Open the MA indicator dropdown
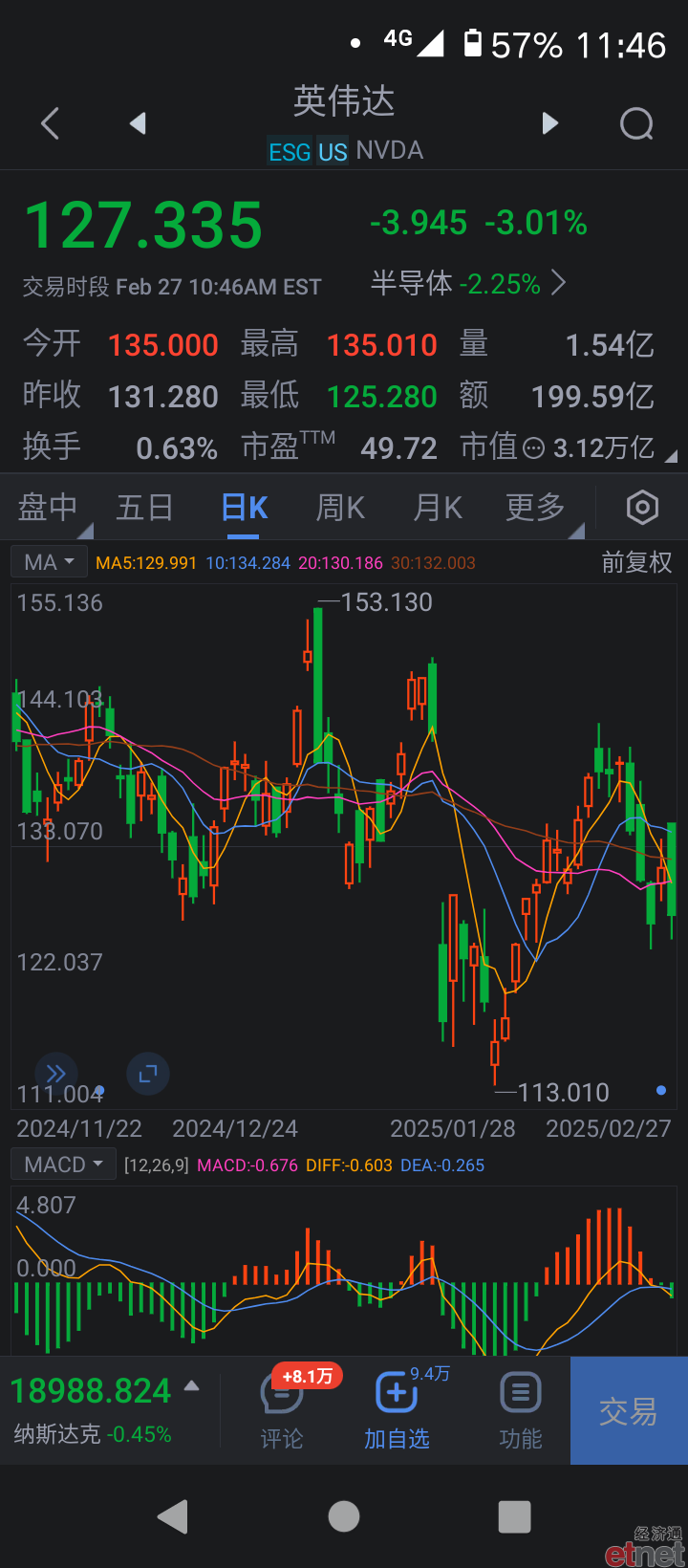This screenshot has height=1568, width=688. (x=50, y=562)
